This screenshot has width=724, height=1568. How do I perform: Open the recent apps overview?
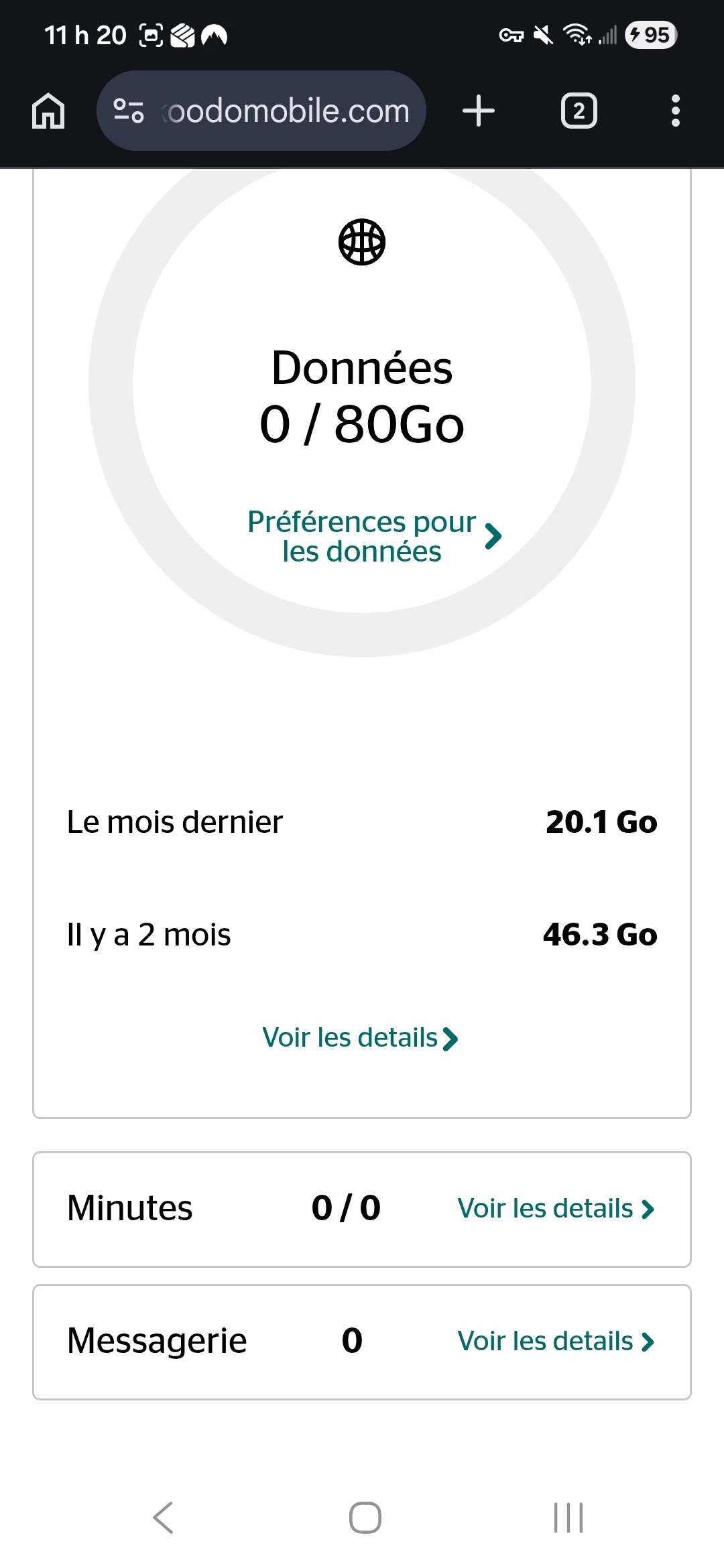click(568, 1518)
